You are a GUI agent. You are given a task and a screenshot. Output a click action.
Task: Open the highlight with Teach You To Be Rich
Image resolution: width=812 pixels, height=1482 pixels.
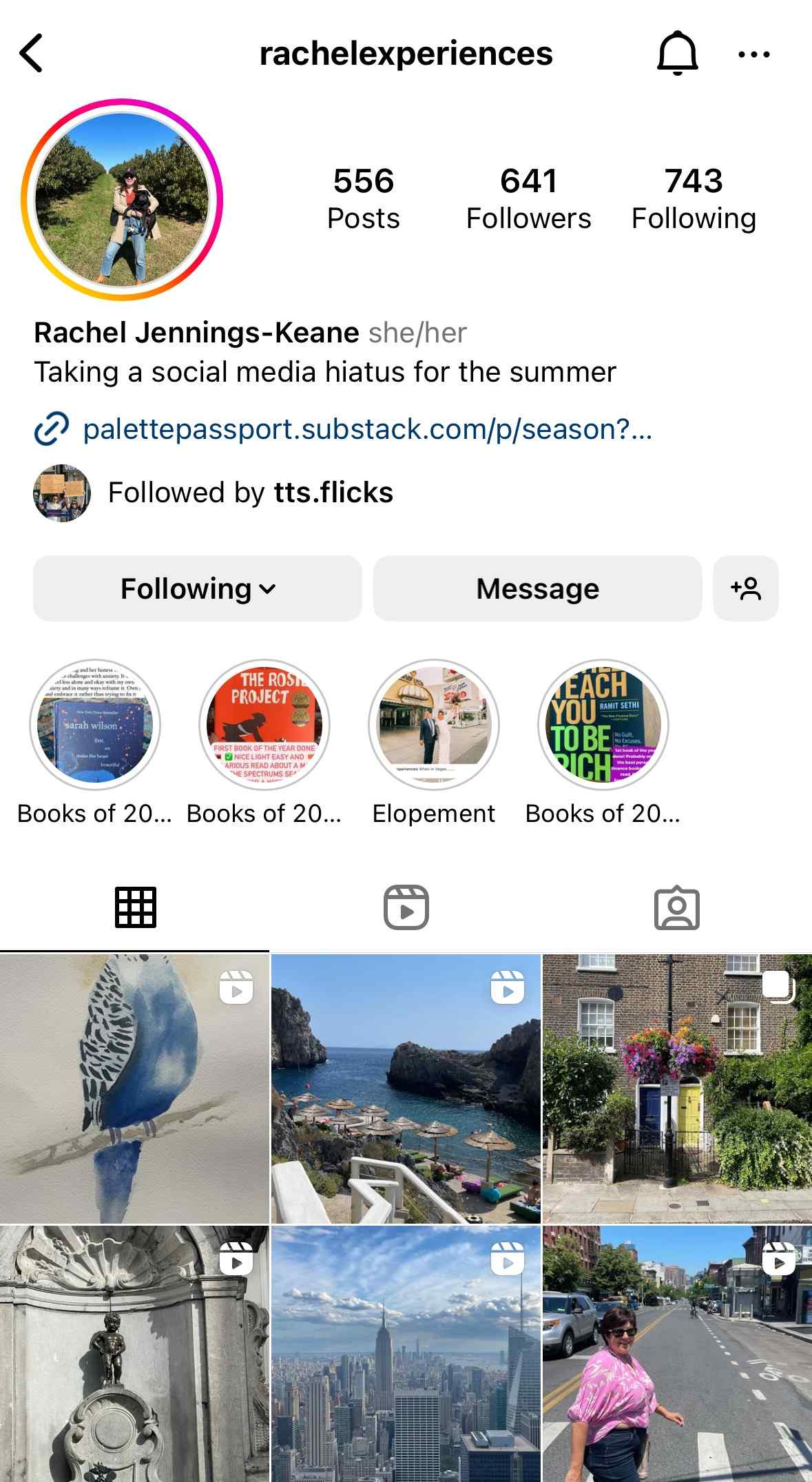tap(603, 725)
